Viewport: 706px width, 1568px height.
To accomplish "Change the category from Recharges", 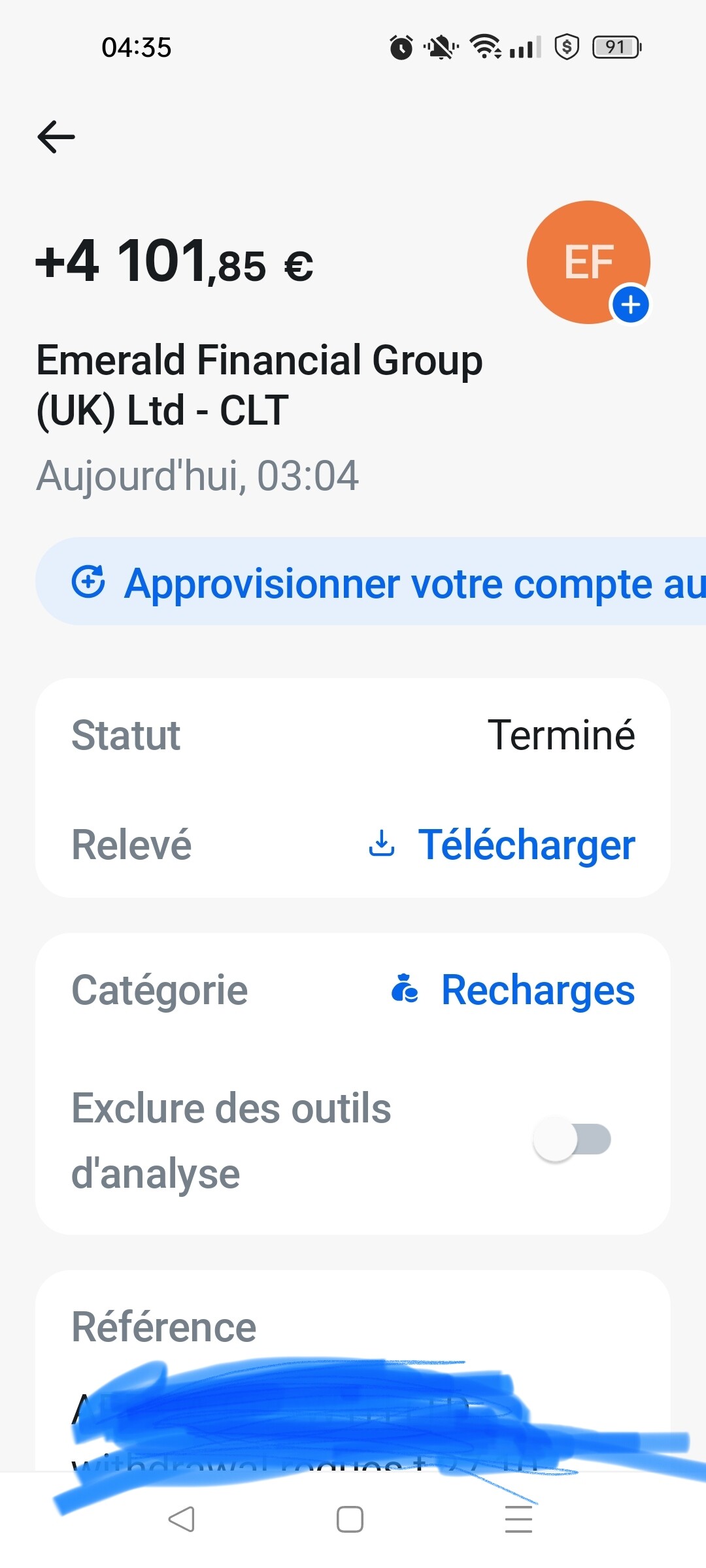I will click(x=513, y=990).
